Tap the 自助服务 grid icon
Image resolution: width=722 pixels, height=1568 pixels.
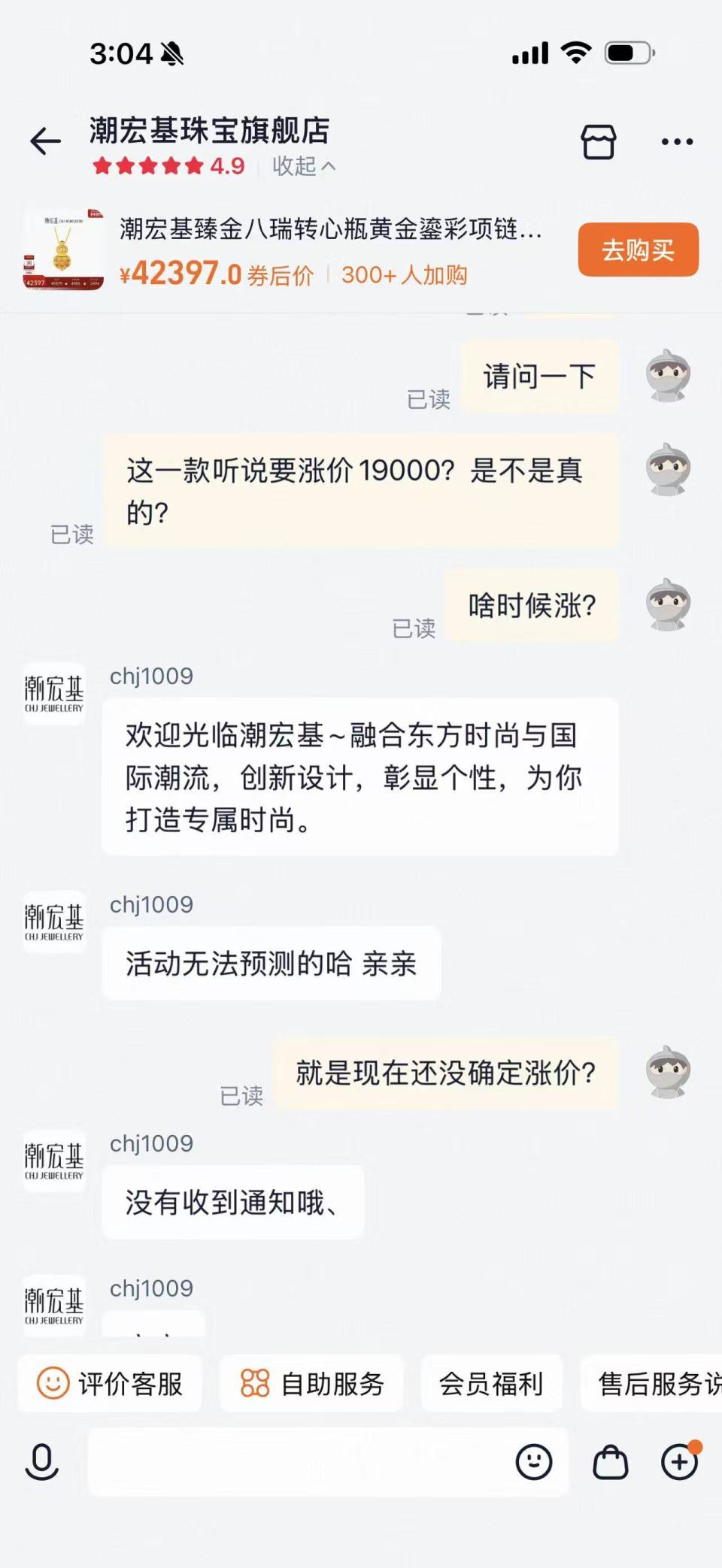tap(253, 1383)
